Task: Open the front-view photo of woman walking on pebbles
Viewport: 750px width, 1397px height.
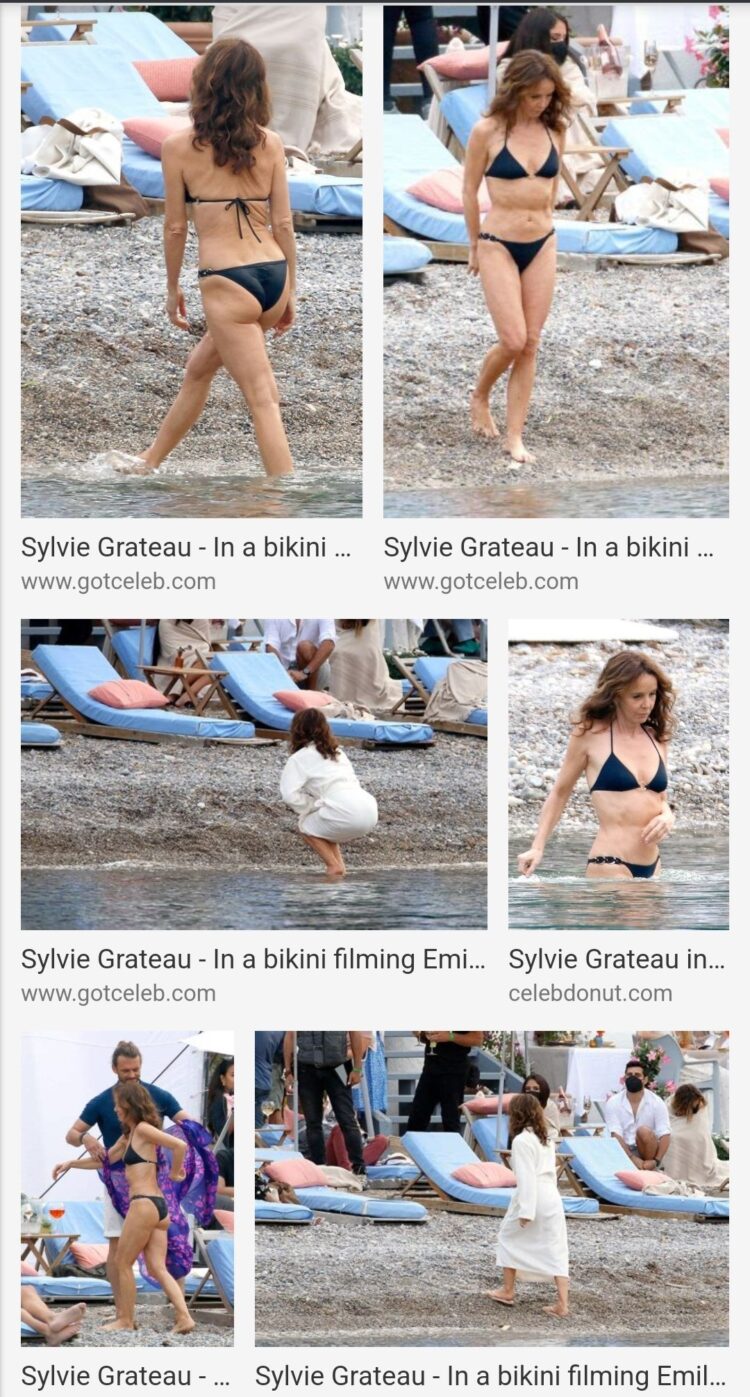Action: tap(556, 261)
